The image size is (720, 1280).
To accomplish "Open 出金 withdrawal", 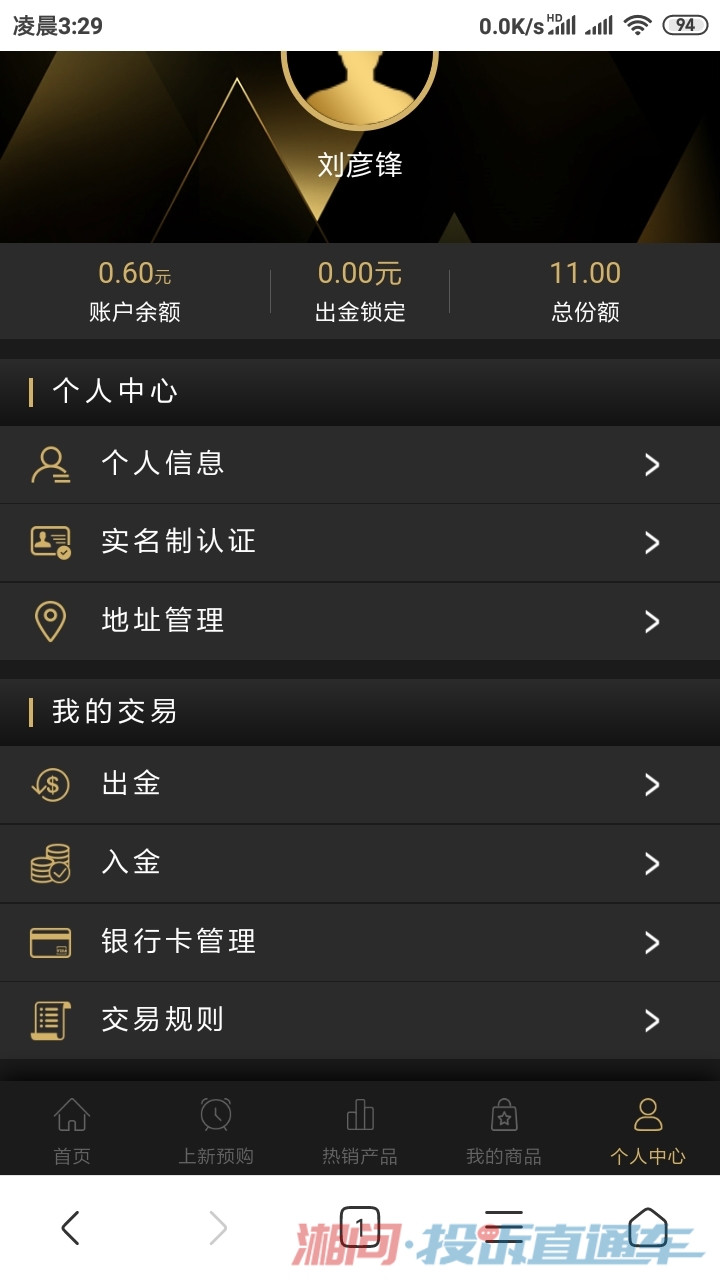I will pyautogui.click(x=360, y=784).
